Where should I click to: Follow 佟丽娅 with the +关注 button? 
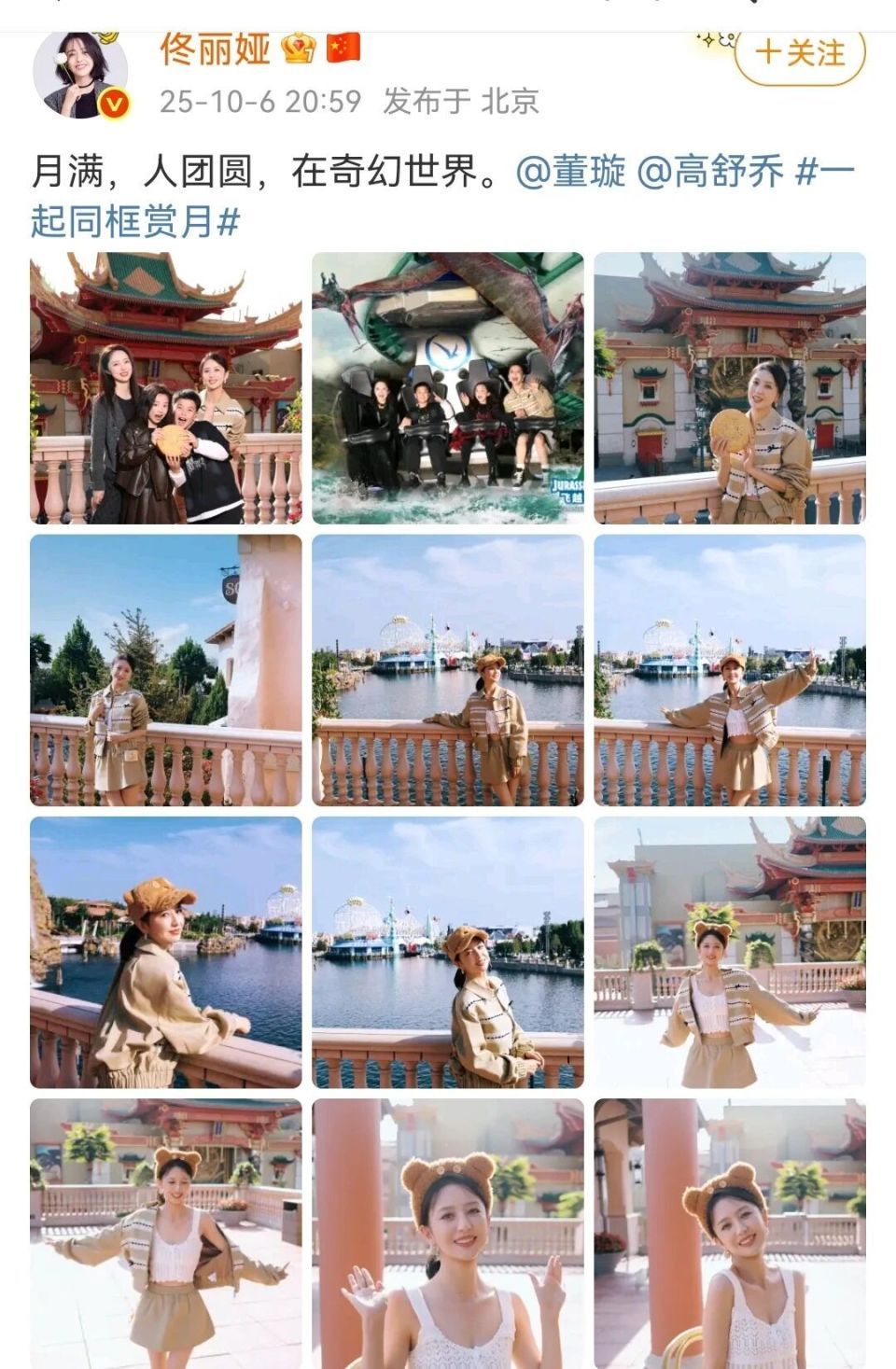click(800, 53)
